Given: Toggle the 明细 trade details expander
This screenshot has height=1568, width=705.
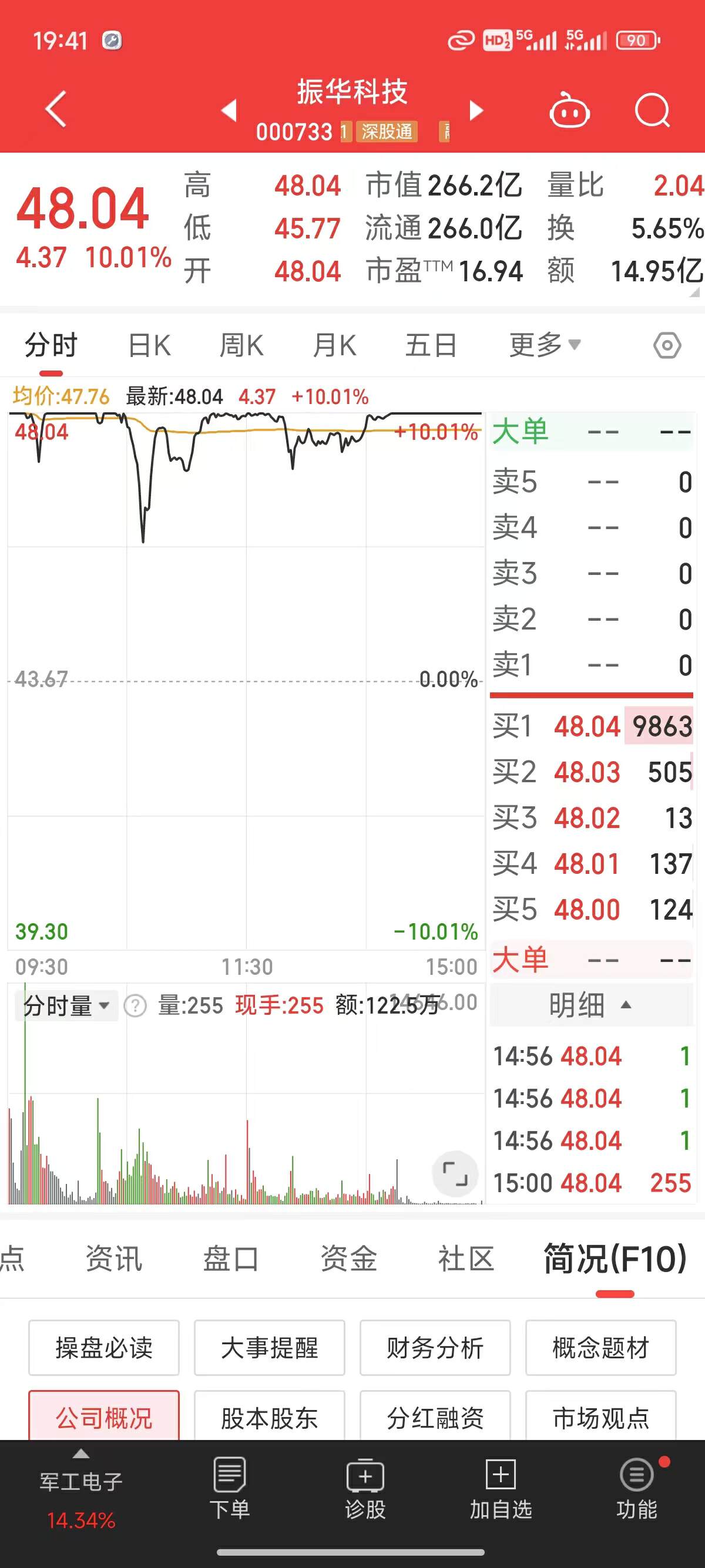Looking at the screenshot, I should [x=591, y=1005].
